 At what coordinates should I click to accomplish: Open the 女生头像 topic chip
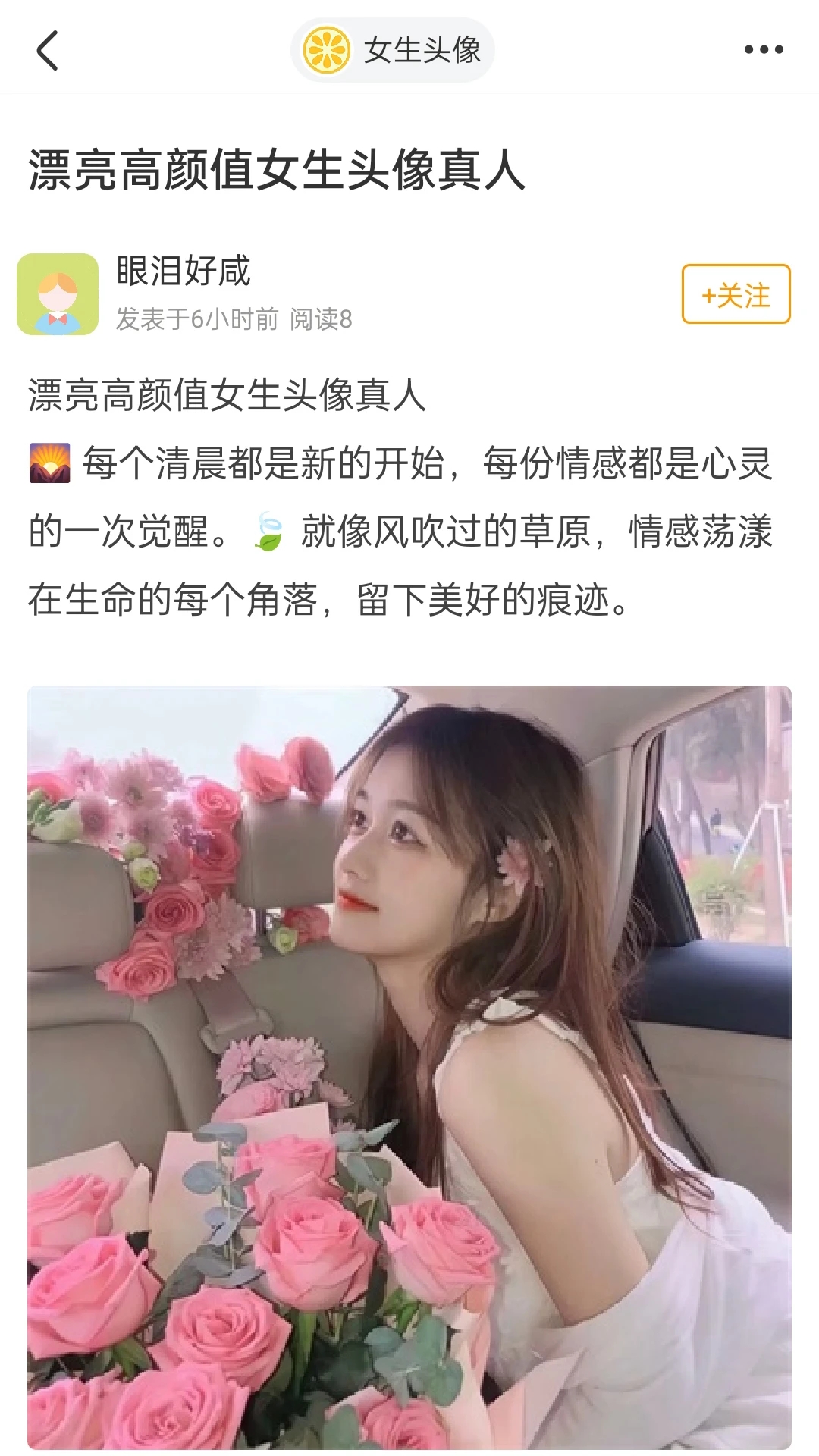(393, 51)
